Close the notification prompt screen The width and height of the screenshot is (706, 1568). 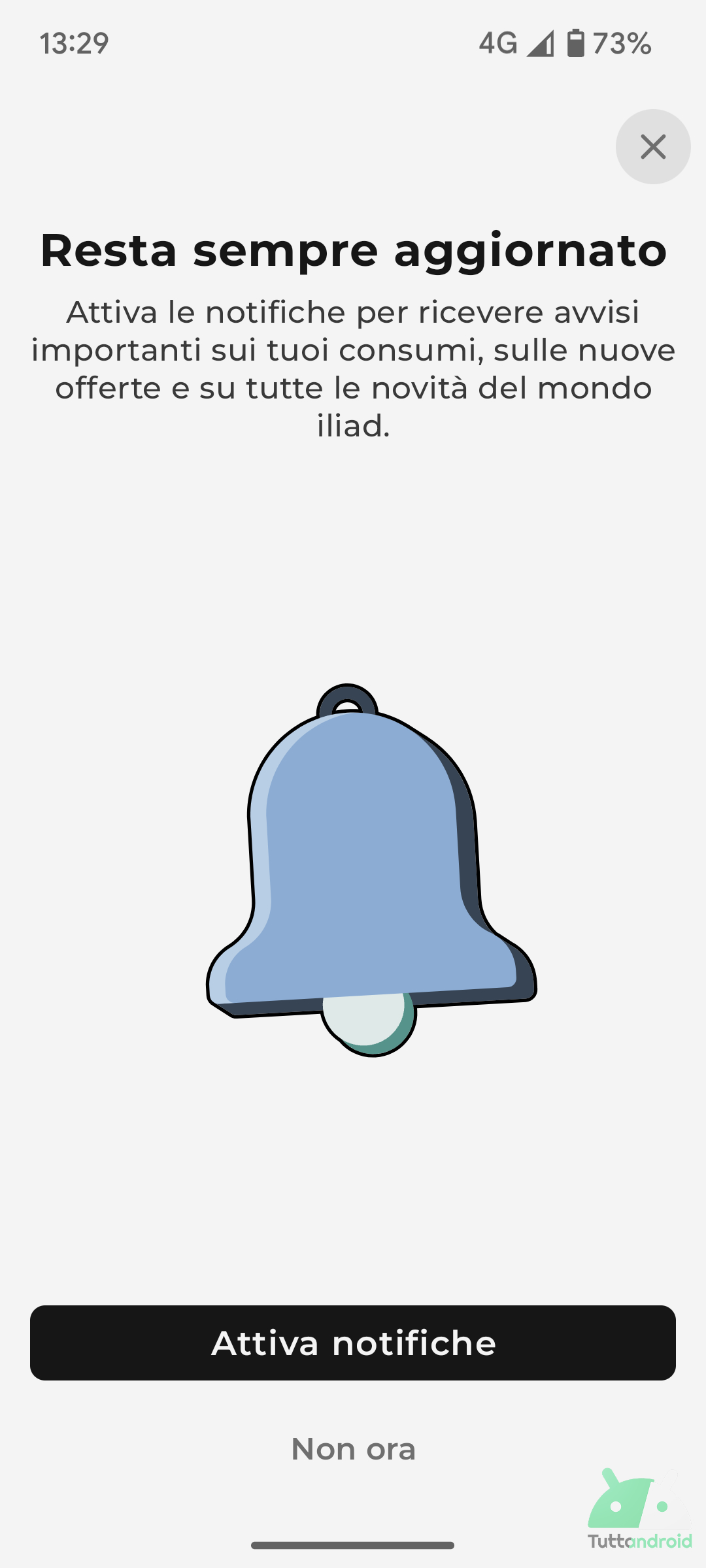[x=652, y=147]
